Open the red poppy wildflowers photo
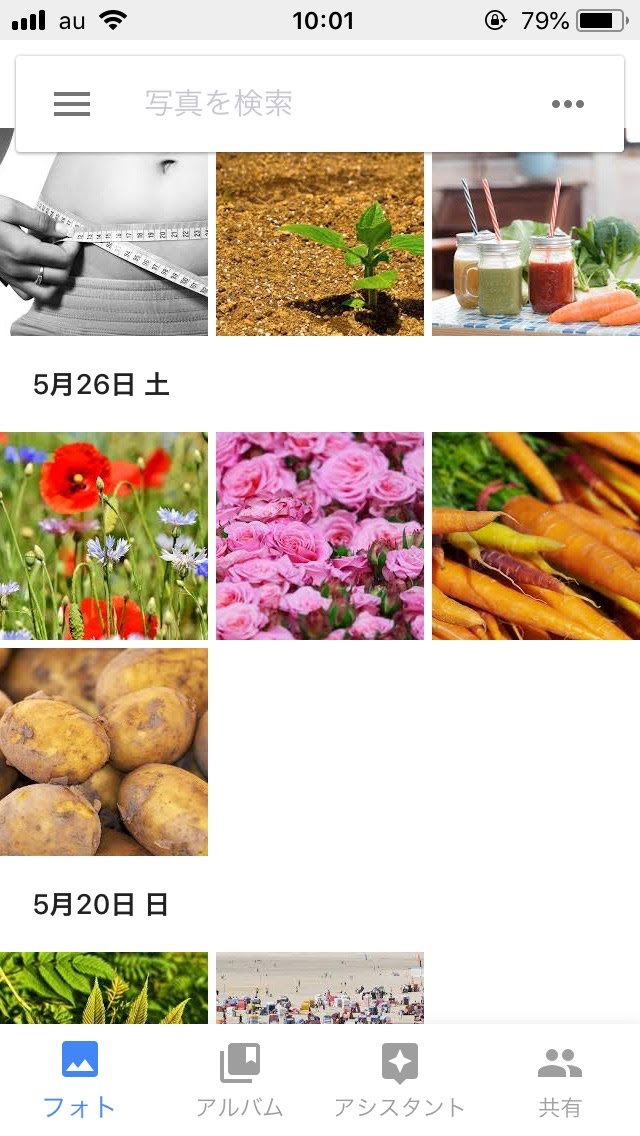The height and width of the screenshot is (1136, 640). pyautogui.click(x=104, y=536)
